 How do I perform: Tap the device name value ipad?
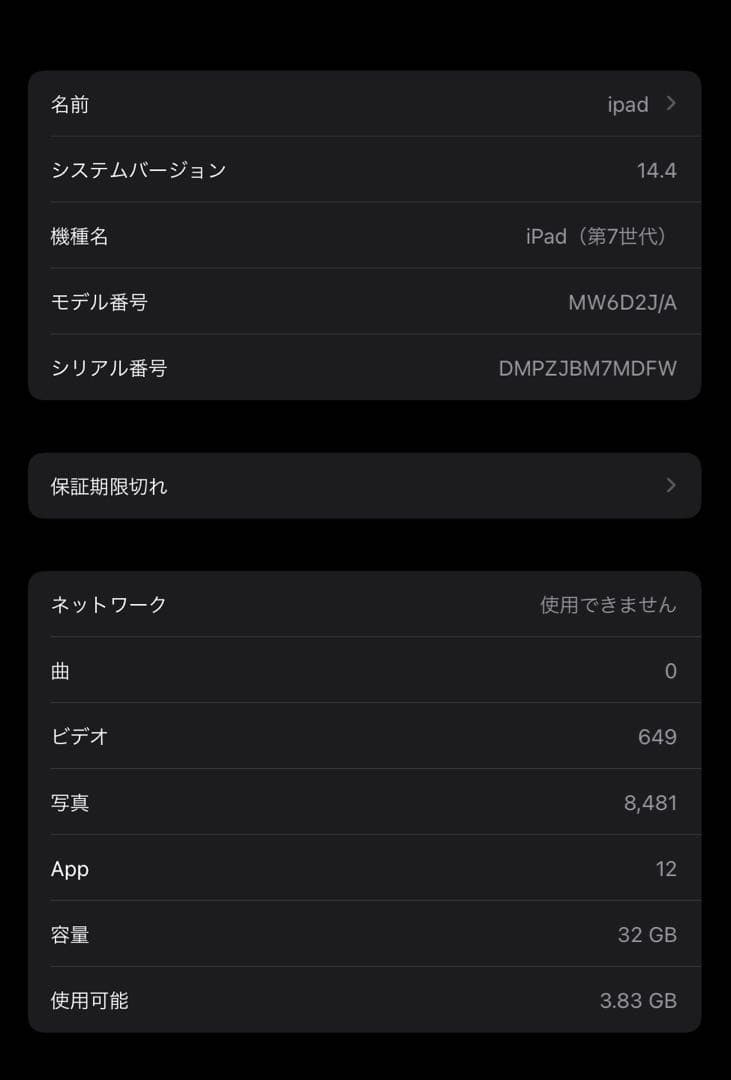point(628,104)
